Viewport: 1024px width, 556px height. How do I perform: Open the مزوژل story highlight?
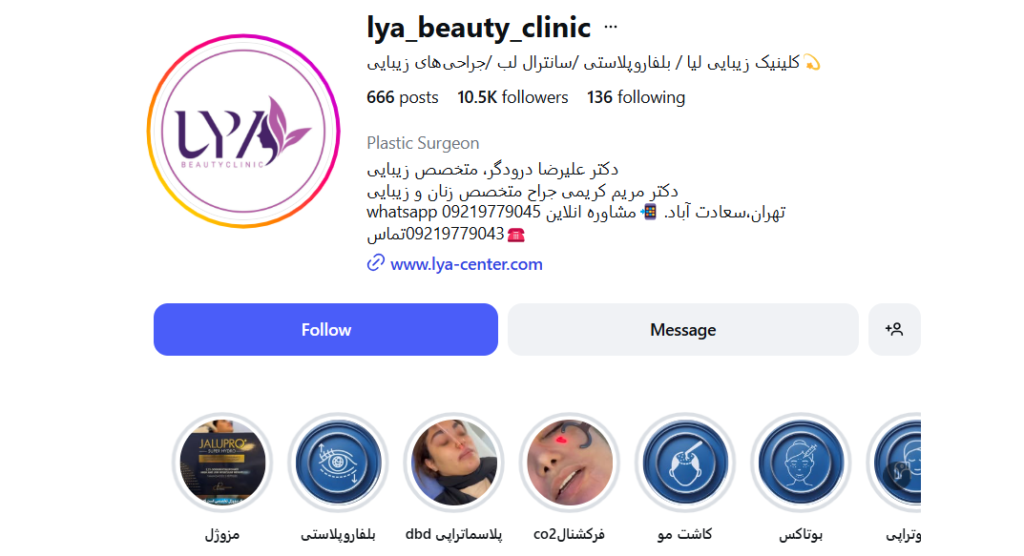click(x=222, y=464)
